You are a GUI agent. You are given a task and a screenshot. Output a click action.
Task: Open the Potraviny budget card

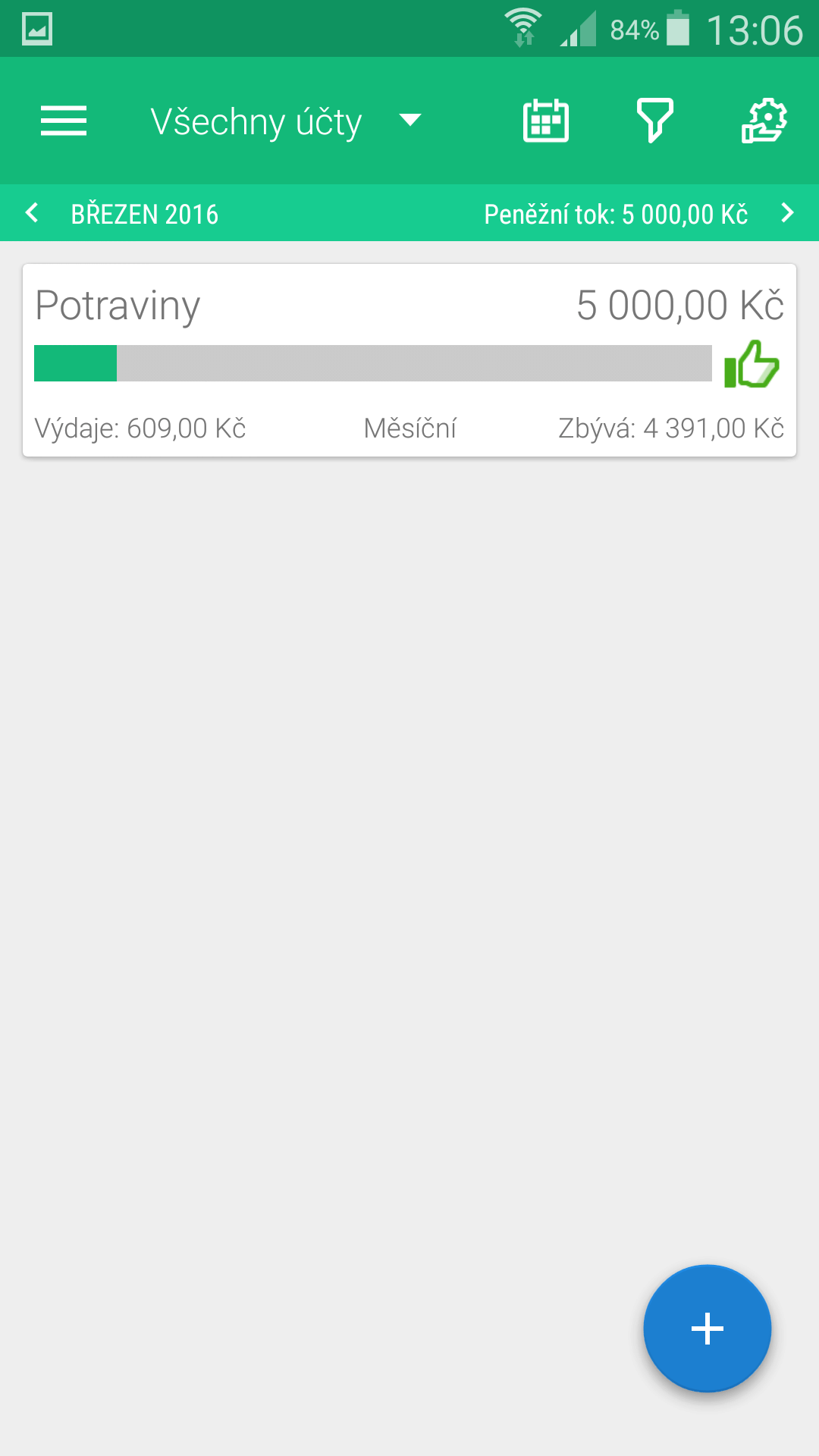409,360
